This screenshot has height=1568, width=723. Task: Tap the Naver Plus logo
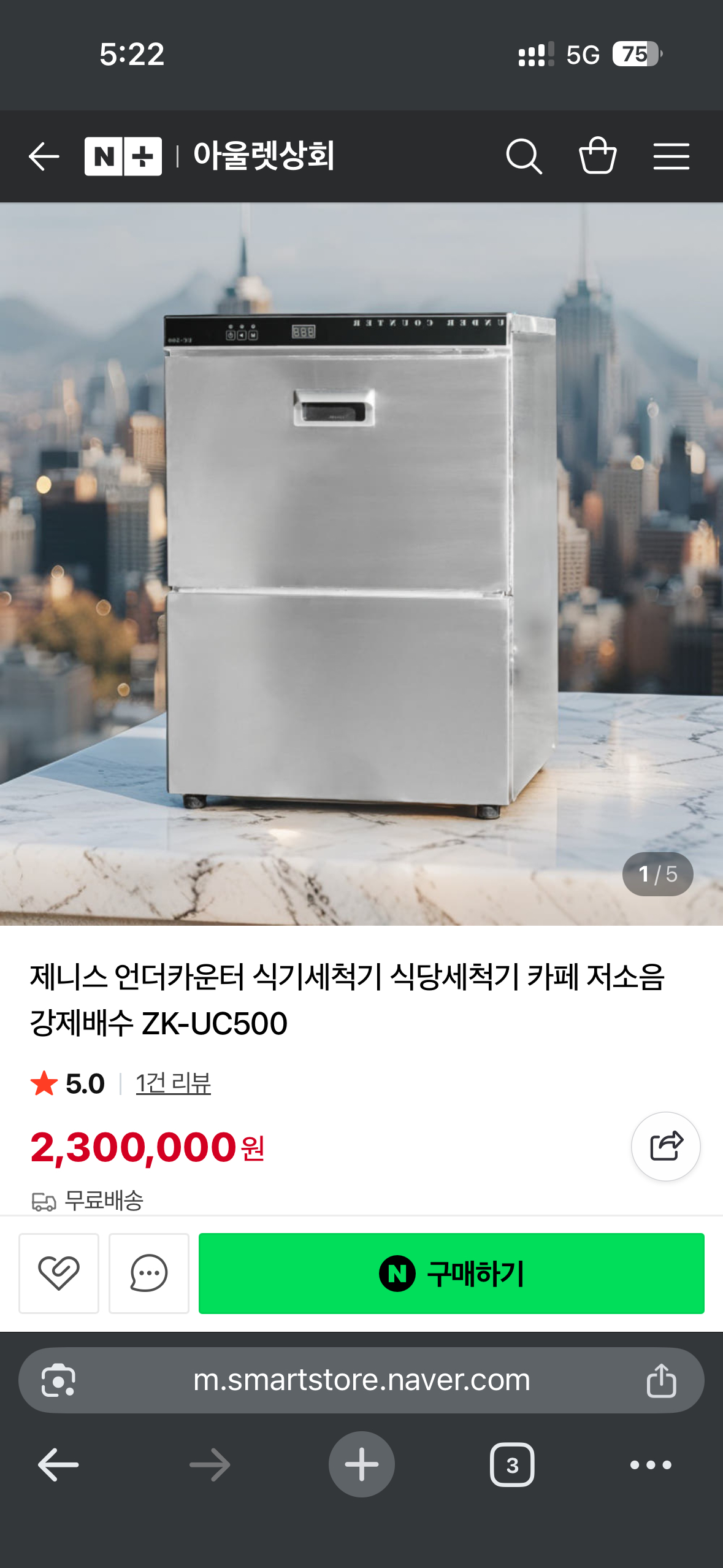pyautogui.click(x=123, y=156)
